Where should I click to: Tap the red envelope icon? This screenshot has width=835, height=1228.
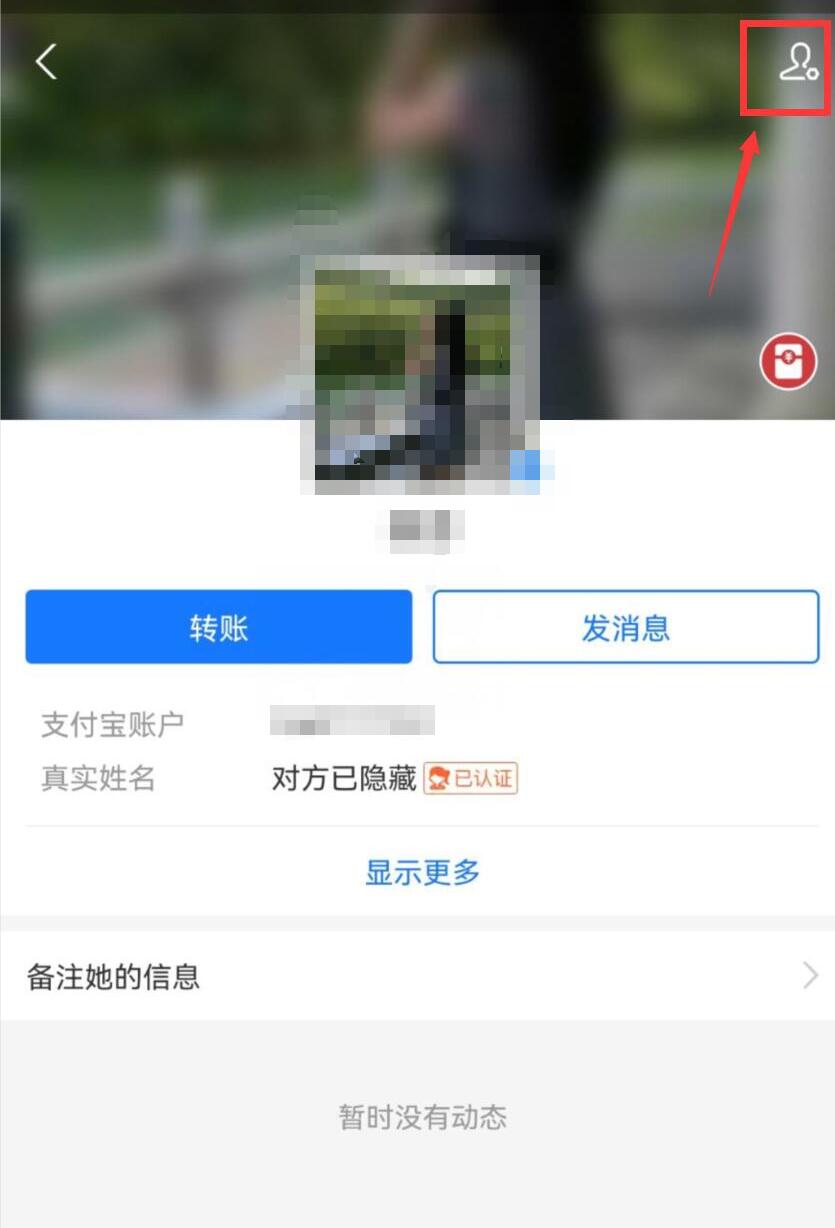click(x=788, y=362)
